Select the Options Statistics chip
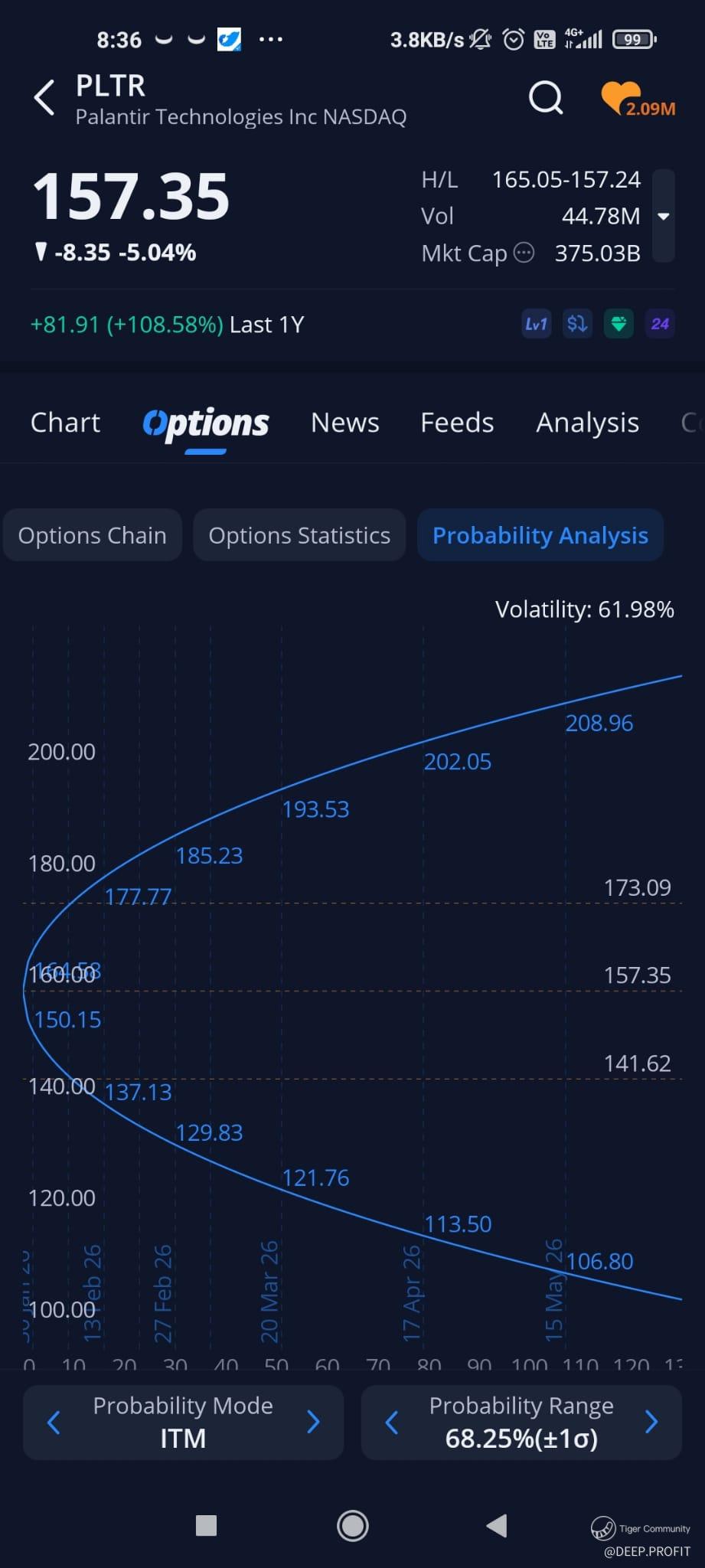 click(299, 535)
